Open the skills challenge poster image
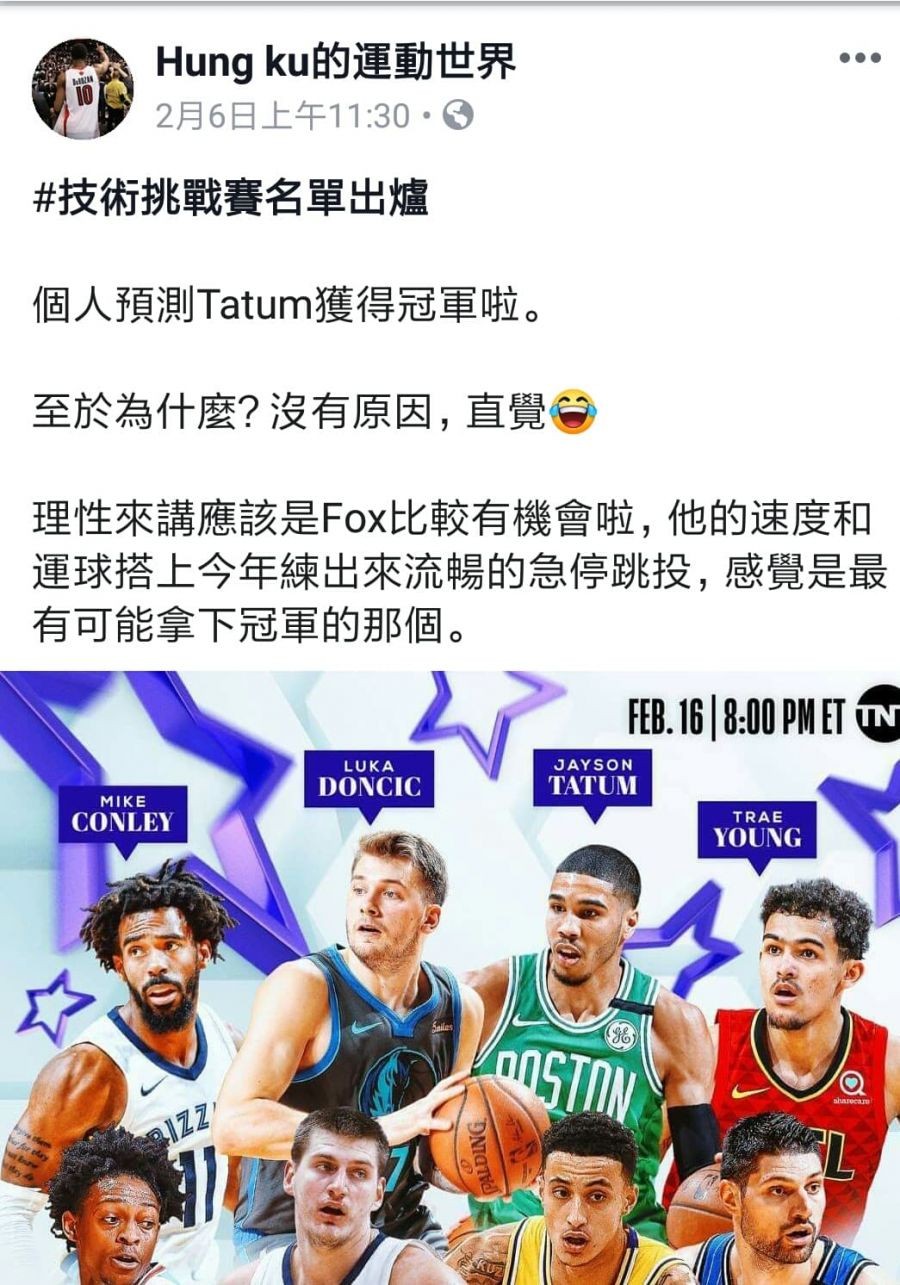The height and width of the screenshot is (1285, 900). click(x=450, y=977)
